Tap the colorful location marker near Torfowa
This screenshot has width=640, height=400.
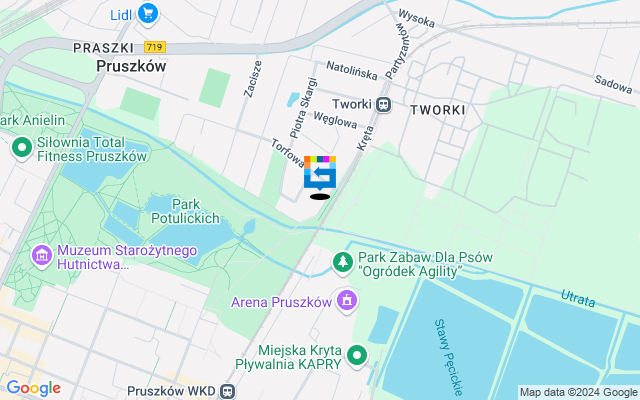click(320, 173)
